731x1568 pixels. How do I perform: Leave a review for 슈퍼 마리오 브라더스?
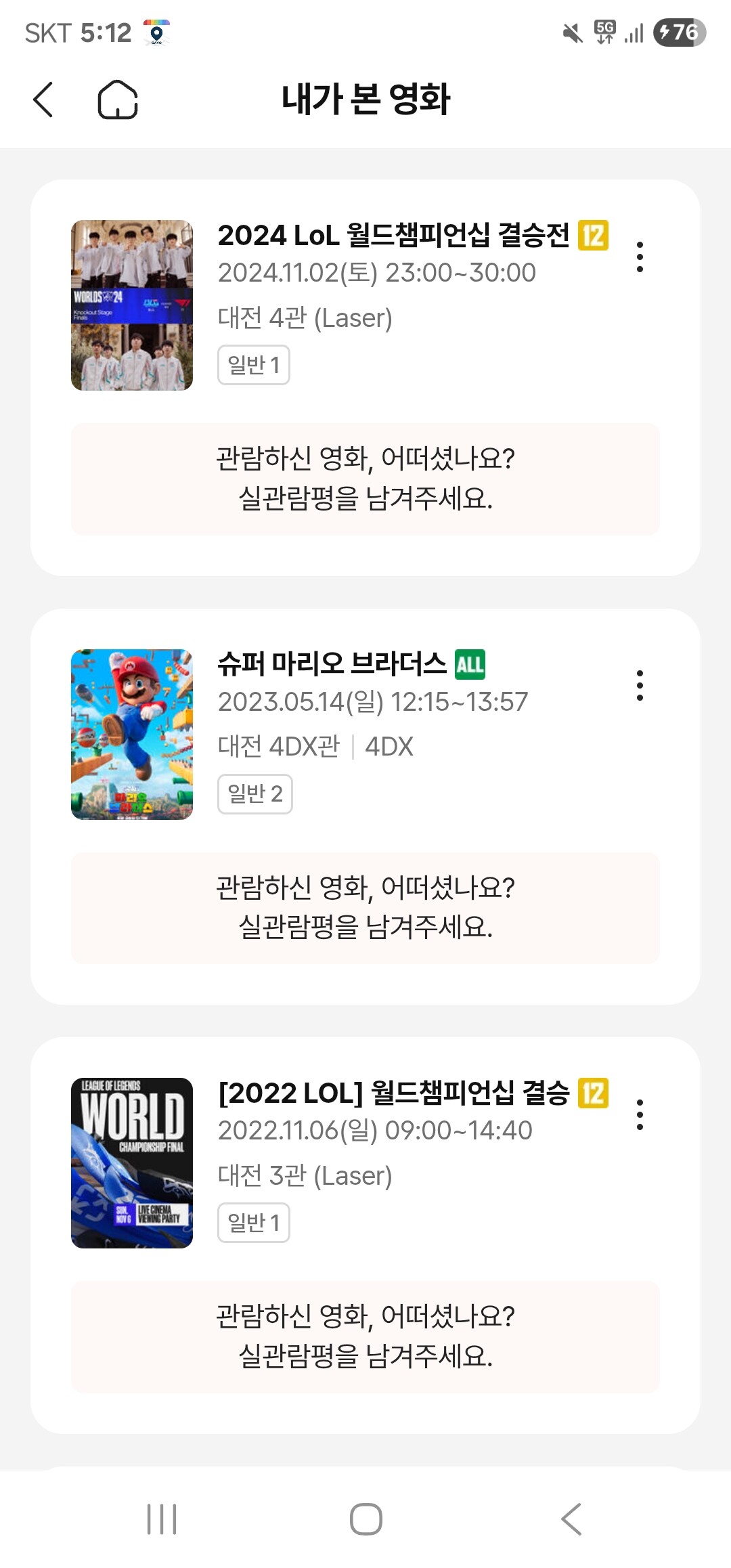[x=365, y=907]
